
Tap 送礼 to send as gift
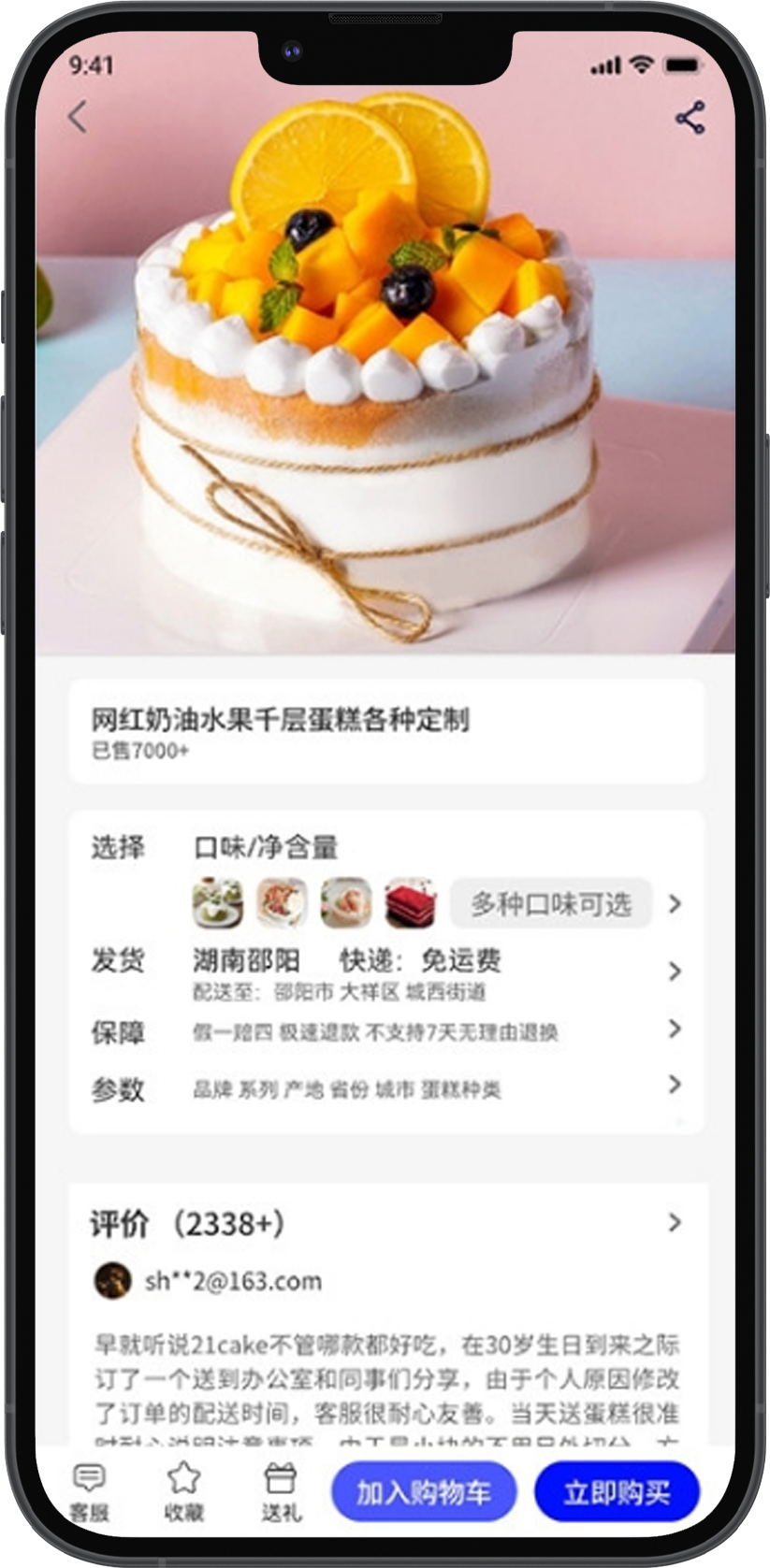point(280,1491)
